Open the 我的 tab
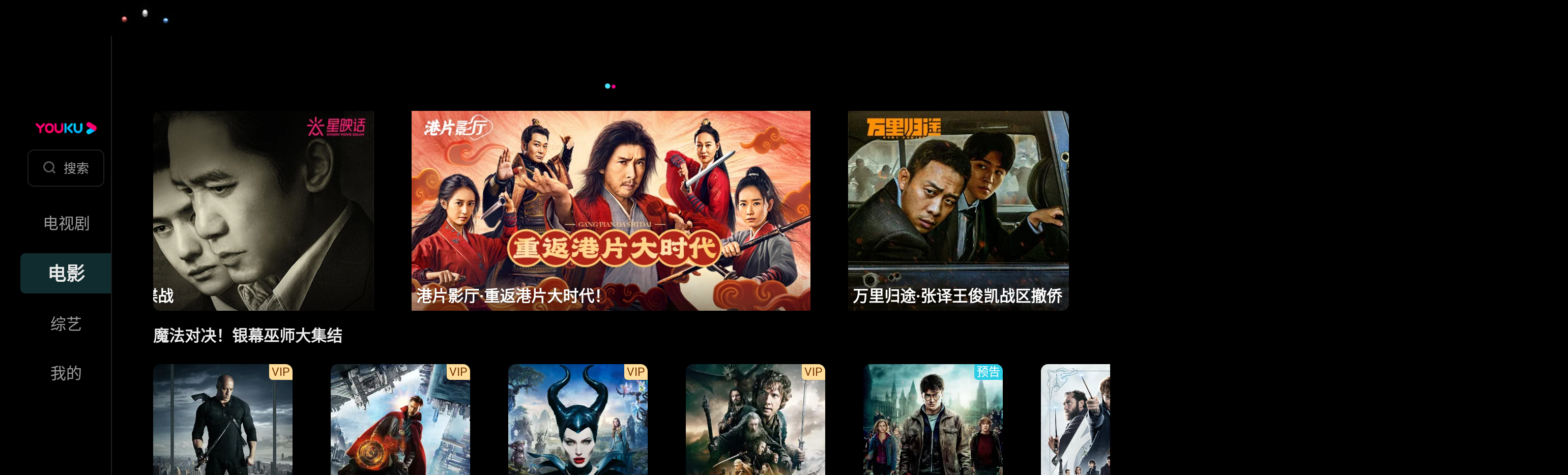Screen dimensions: 1568x475 pos(66,373)
